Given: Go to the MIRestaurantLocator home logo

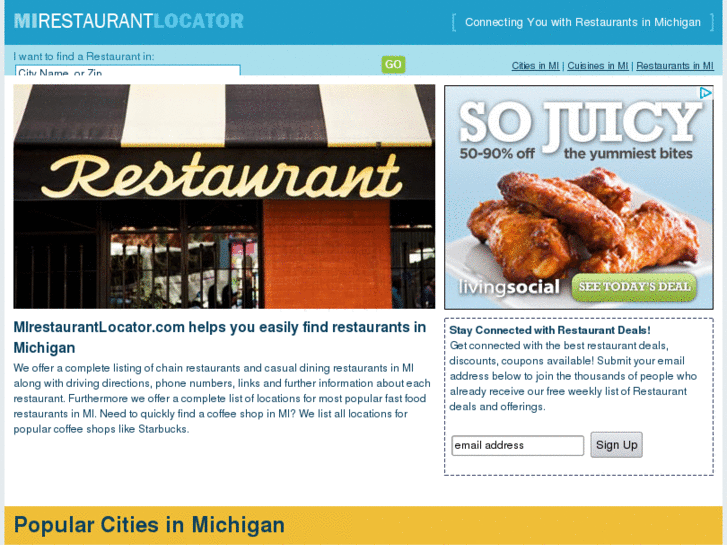Looking at the screenshot, I should [x=129, y=21].
